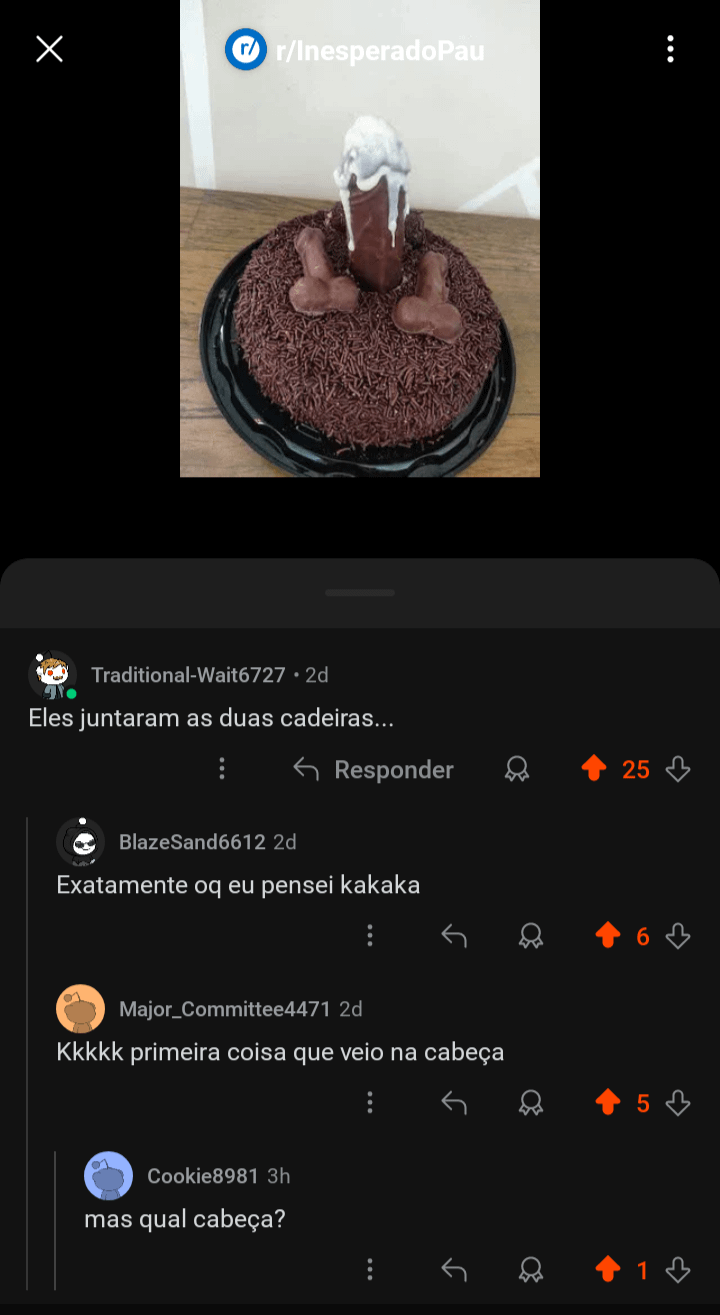This screenshot has width=720, height=1315.
Task: Reply to Major_Committee4471's comment
Action: [x=454, y=1103]
